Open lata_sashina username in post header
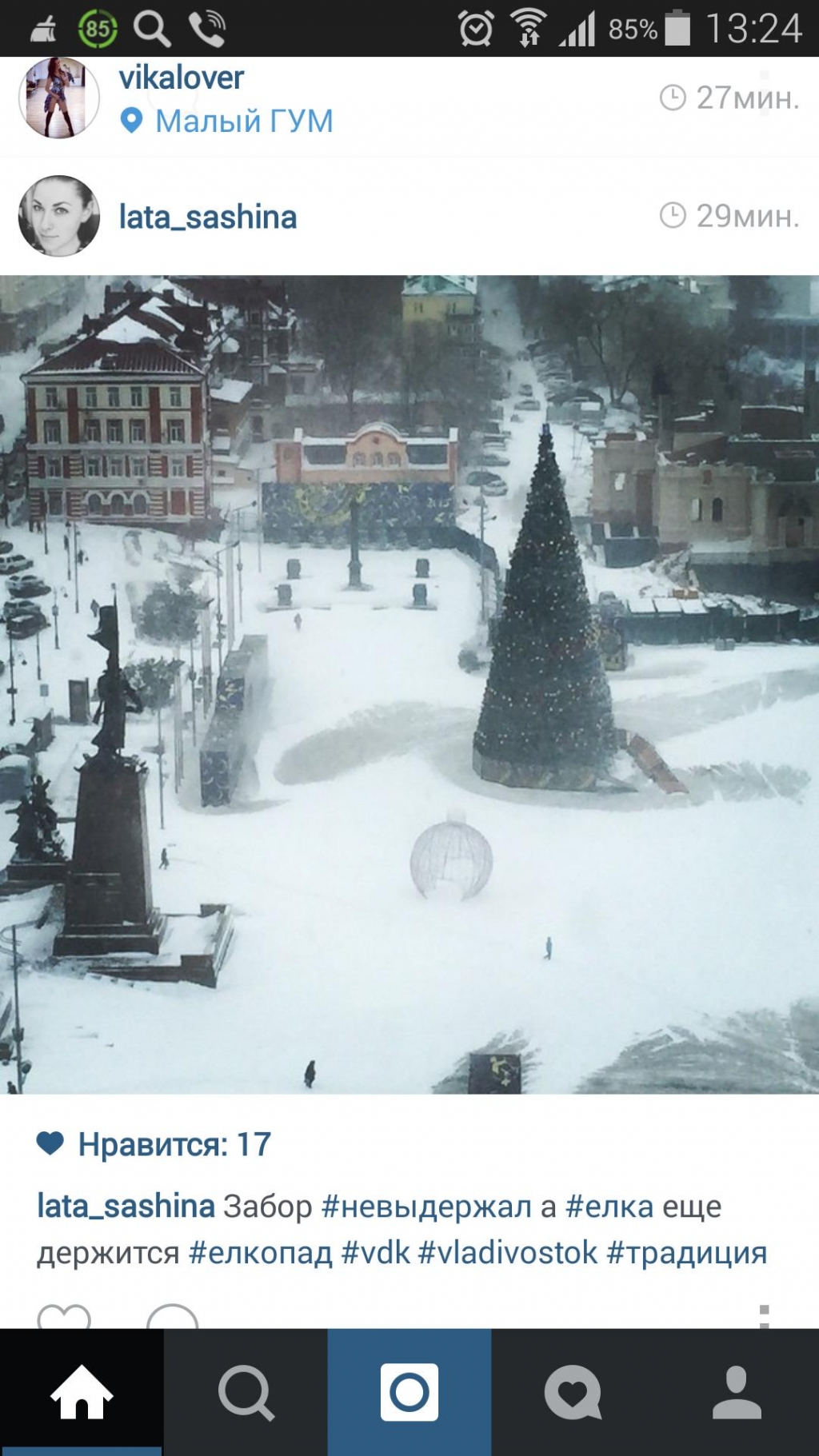 click(208, 217)
